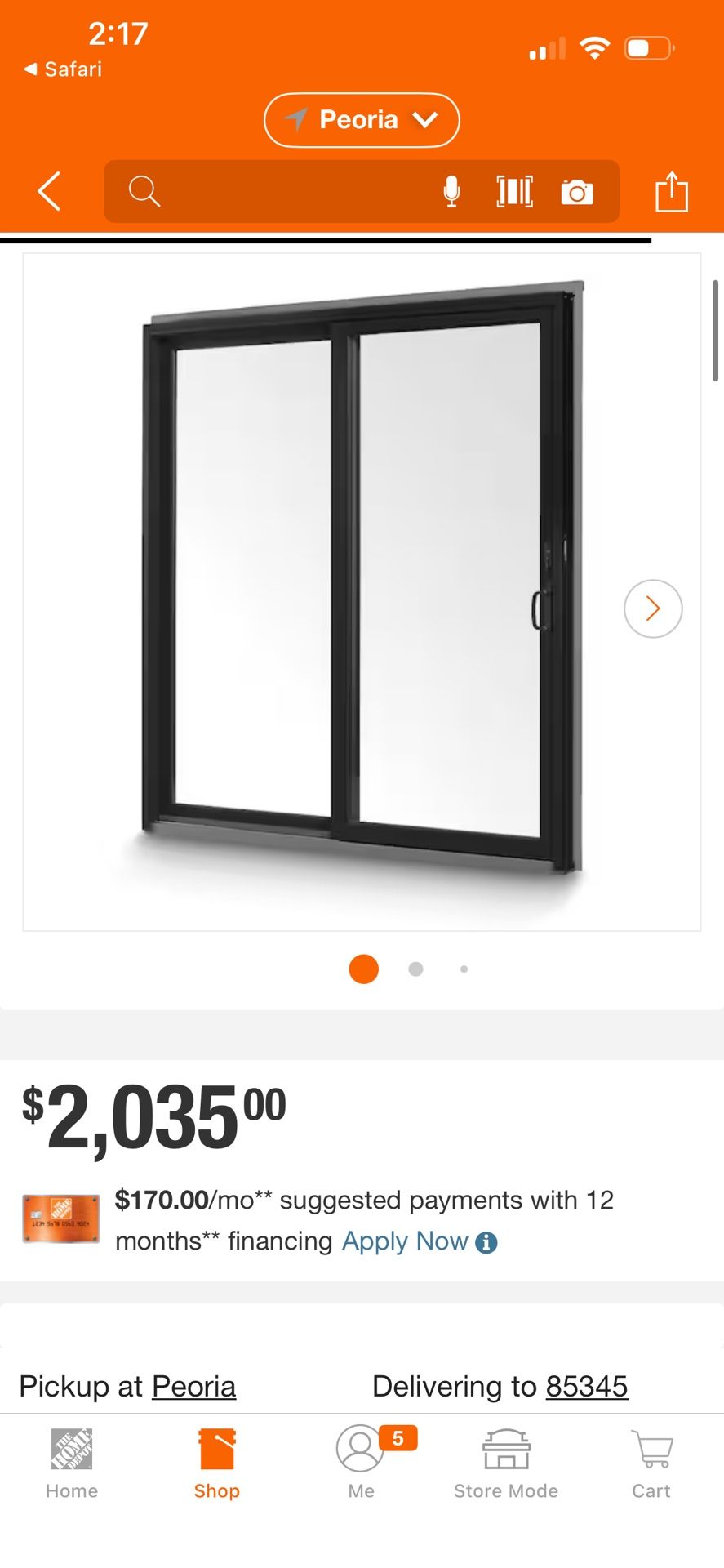
Task: Tap the Home Depot credit card icon
Action: (61, 1219)
